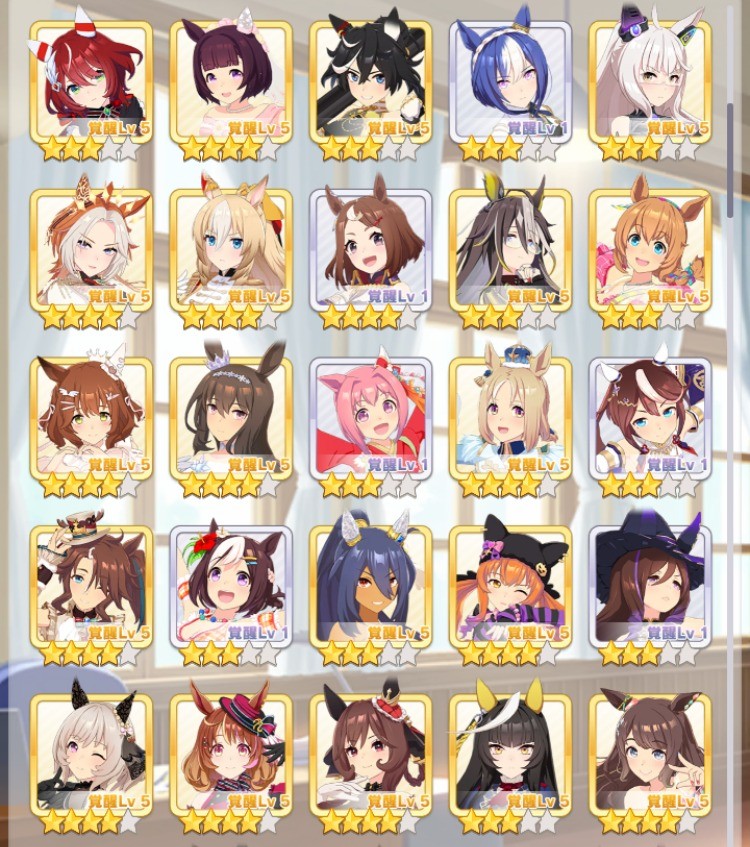Viewport: 750px width, 847px height.
Task: Pick the long blonde character with blue eyes
Action: (231, 250)
